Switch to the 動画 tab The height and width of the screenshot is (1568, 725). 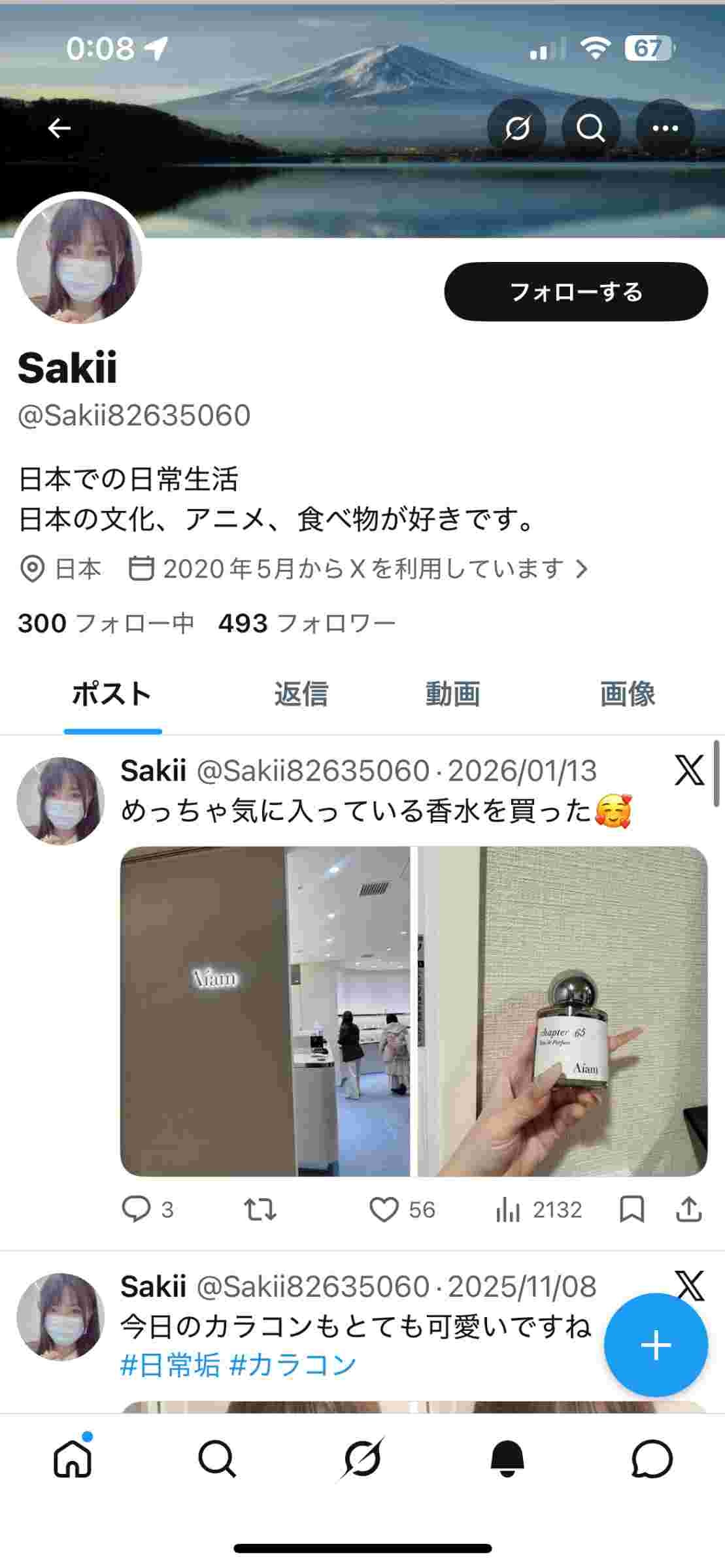coord(452,694)
